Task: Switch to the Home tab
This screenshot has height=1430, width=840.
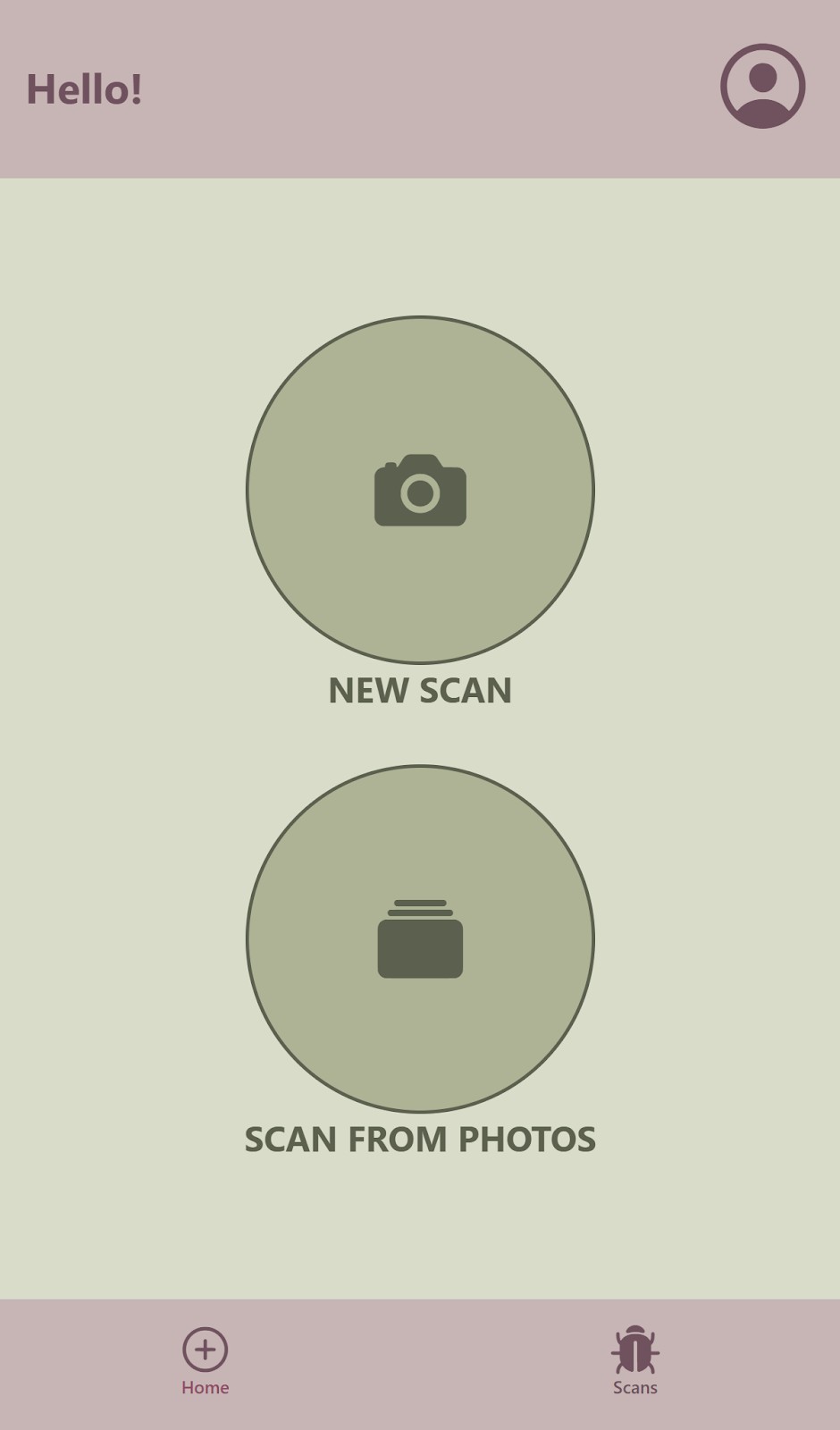Action: (x=205, y=1360)
